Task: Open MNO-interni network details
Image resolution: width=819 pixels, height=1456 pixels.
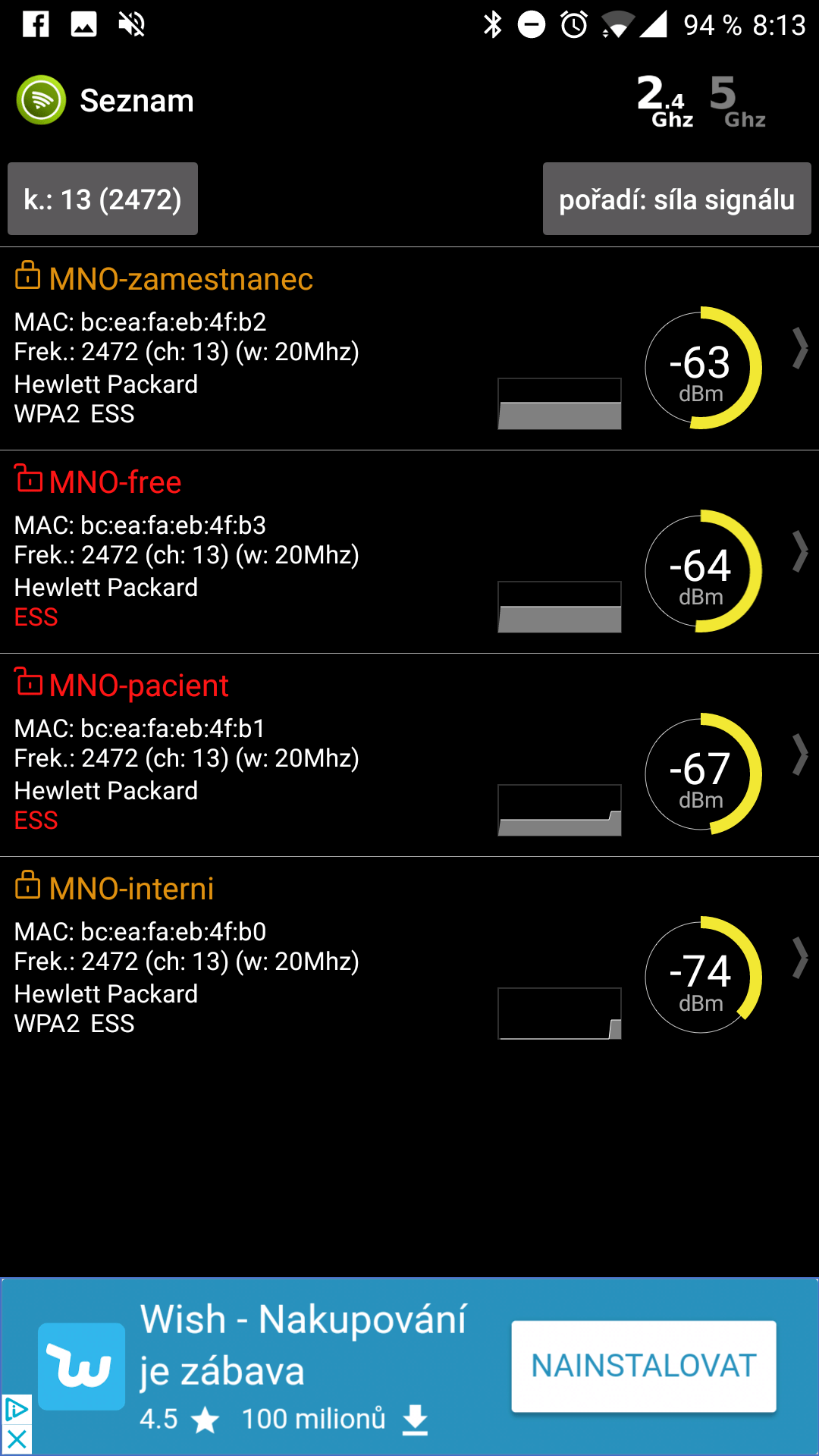Action: (x=409, y=959)
